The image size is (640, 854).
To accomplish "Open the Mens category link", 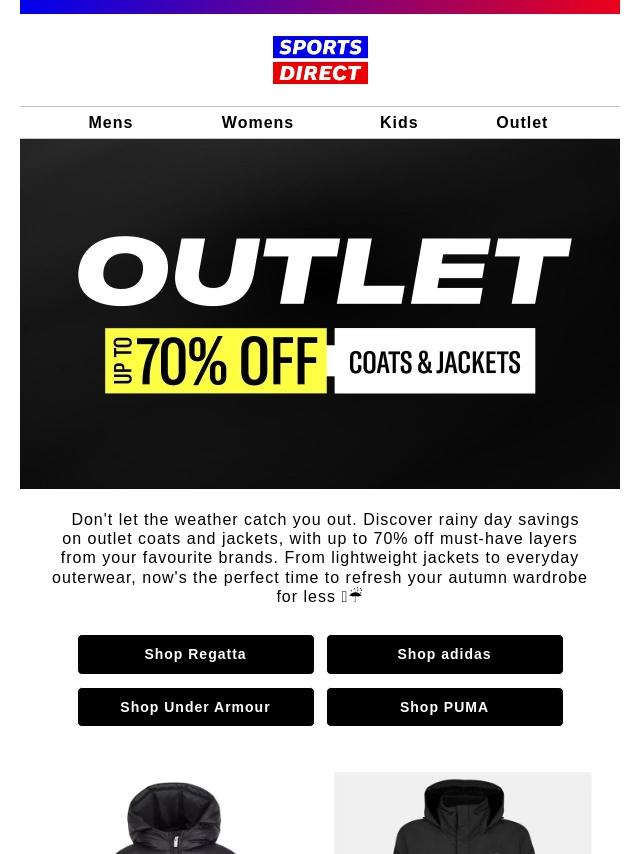I will tap(111, 123).
